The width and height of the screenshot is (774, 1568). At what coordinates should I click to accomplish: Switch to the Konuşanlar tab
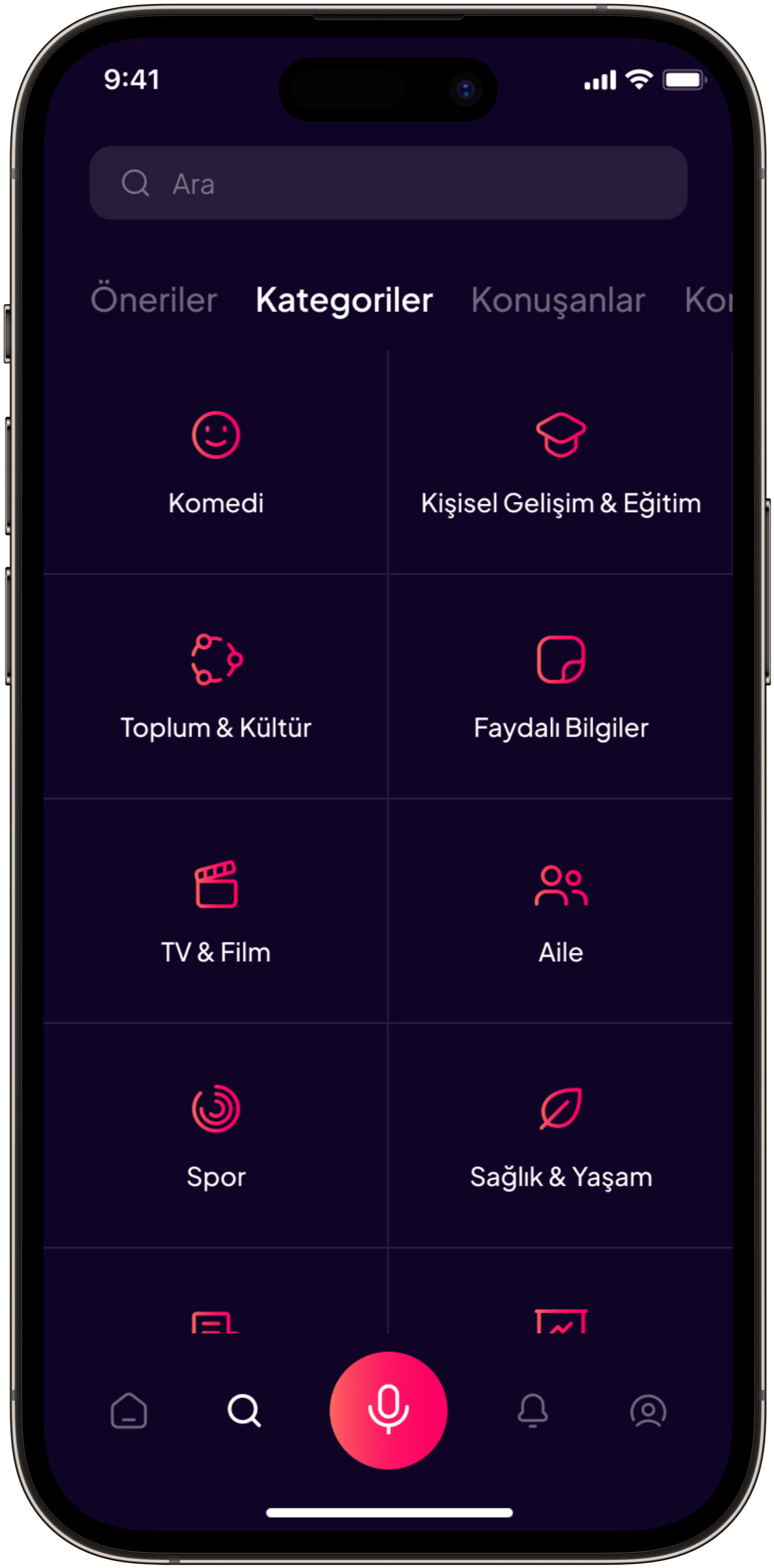pos(558,300)
